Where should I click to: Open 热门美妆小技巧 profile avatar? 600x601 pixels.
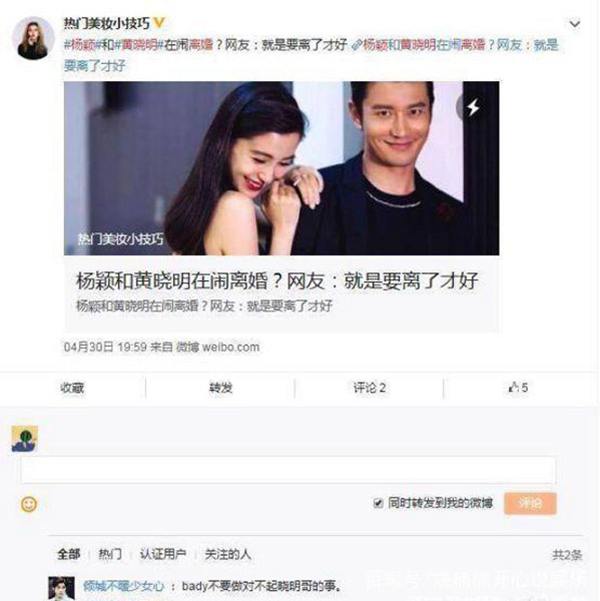click(34, 38)
